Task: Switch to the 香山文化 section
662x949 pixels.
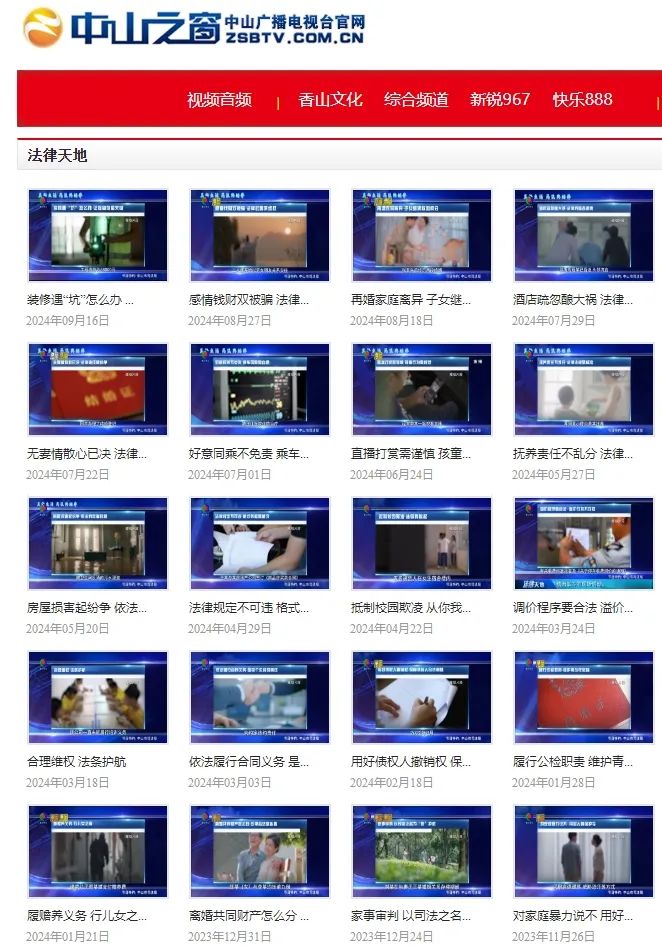Action: click(330, 99)
